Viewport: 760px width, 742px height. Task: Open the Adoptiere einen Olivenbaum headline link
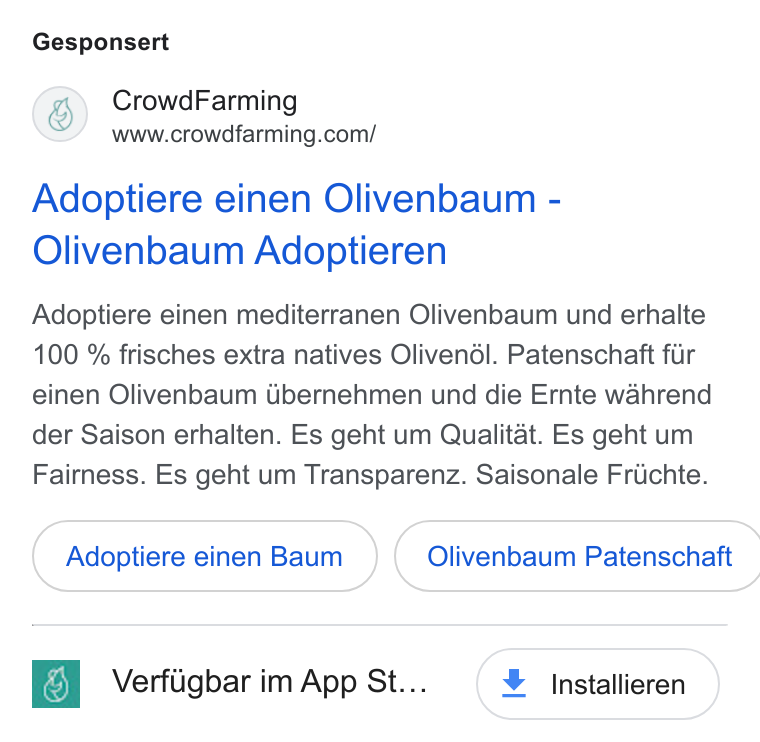[296, 224]
